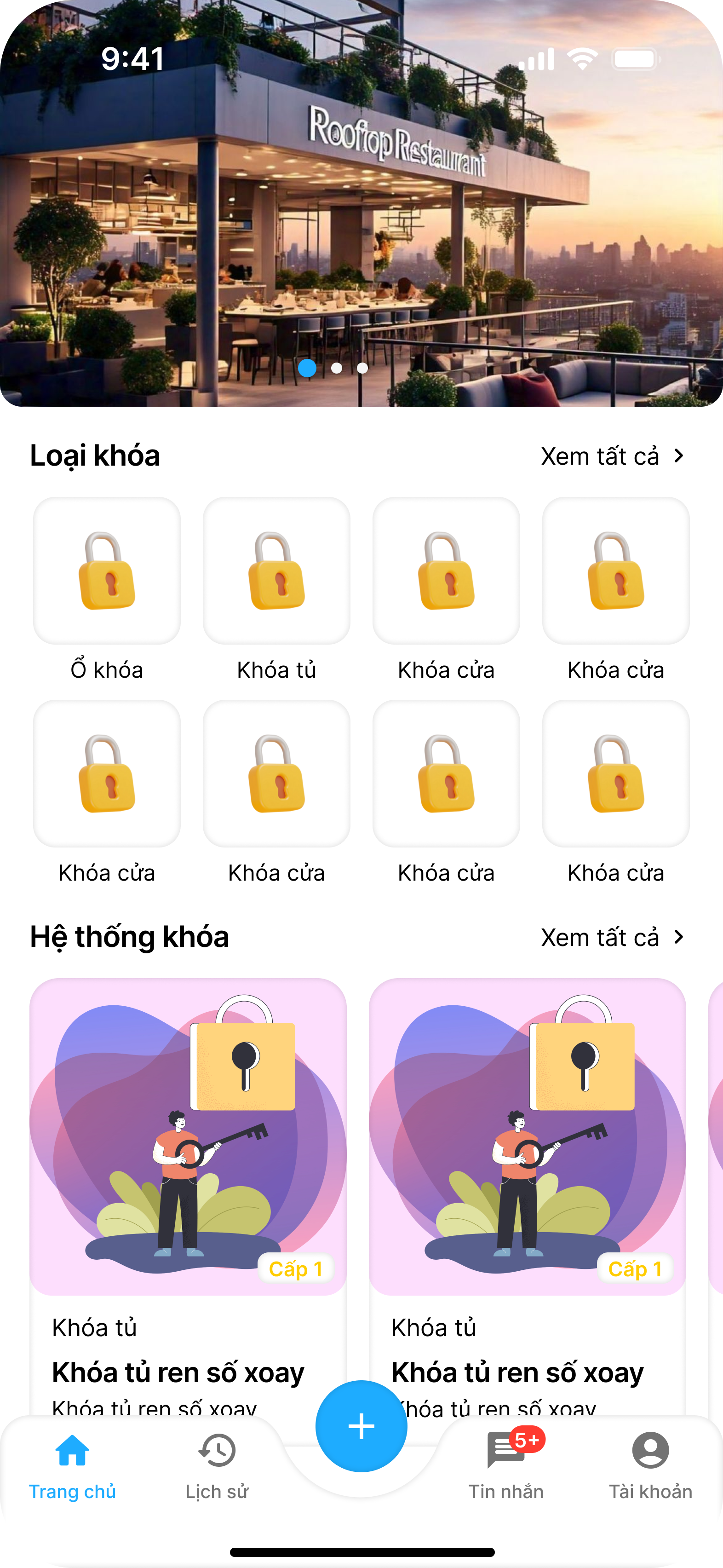
Task: Select the second banner page dot
Action: [337, 368]
